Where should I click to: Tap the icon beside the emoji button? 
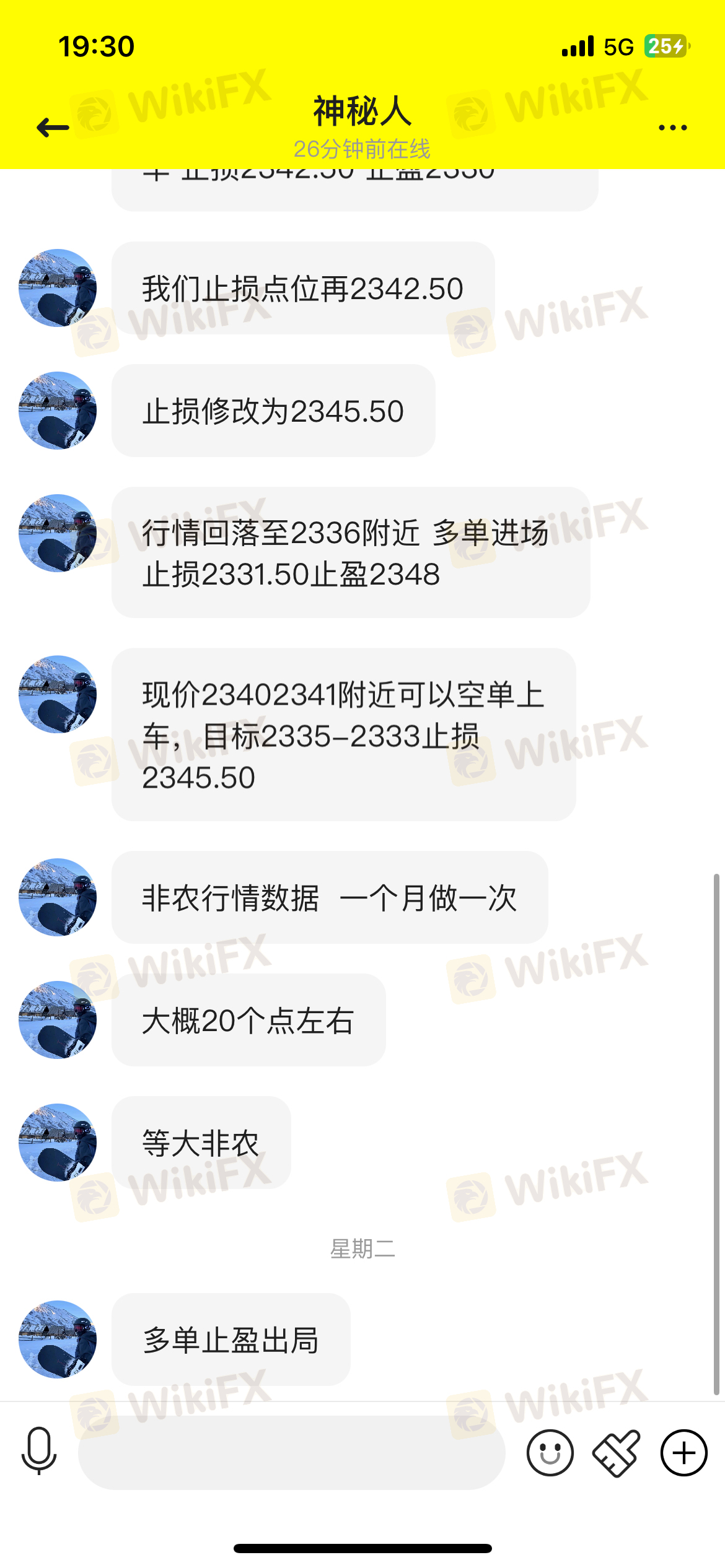(x=617, y=1453)
